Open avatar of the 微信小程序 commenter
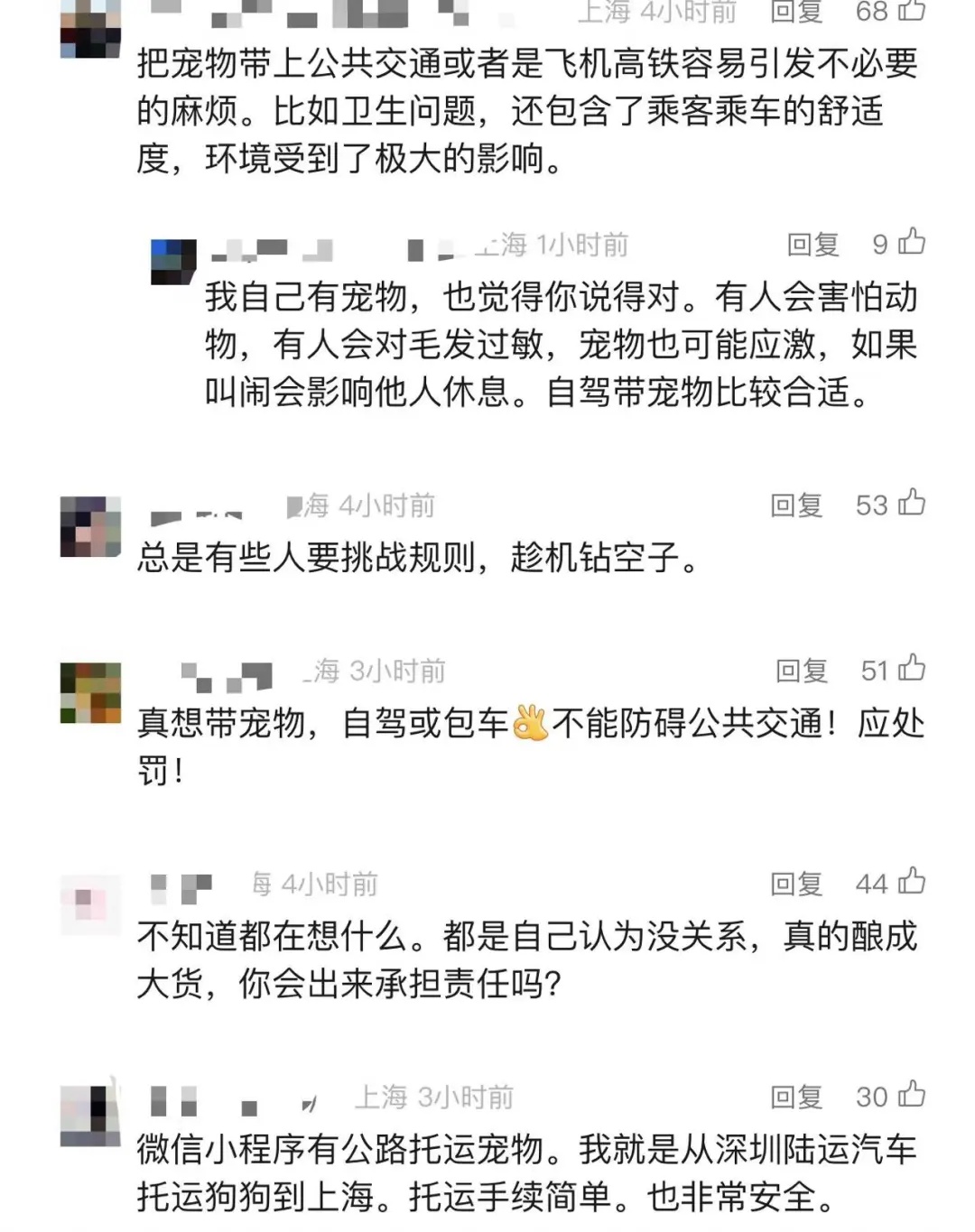The width and height of the screenshot is (975, 1232). pyautogui.click(x=90, y=1116)
